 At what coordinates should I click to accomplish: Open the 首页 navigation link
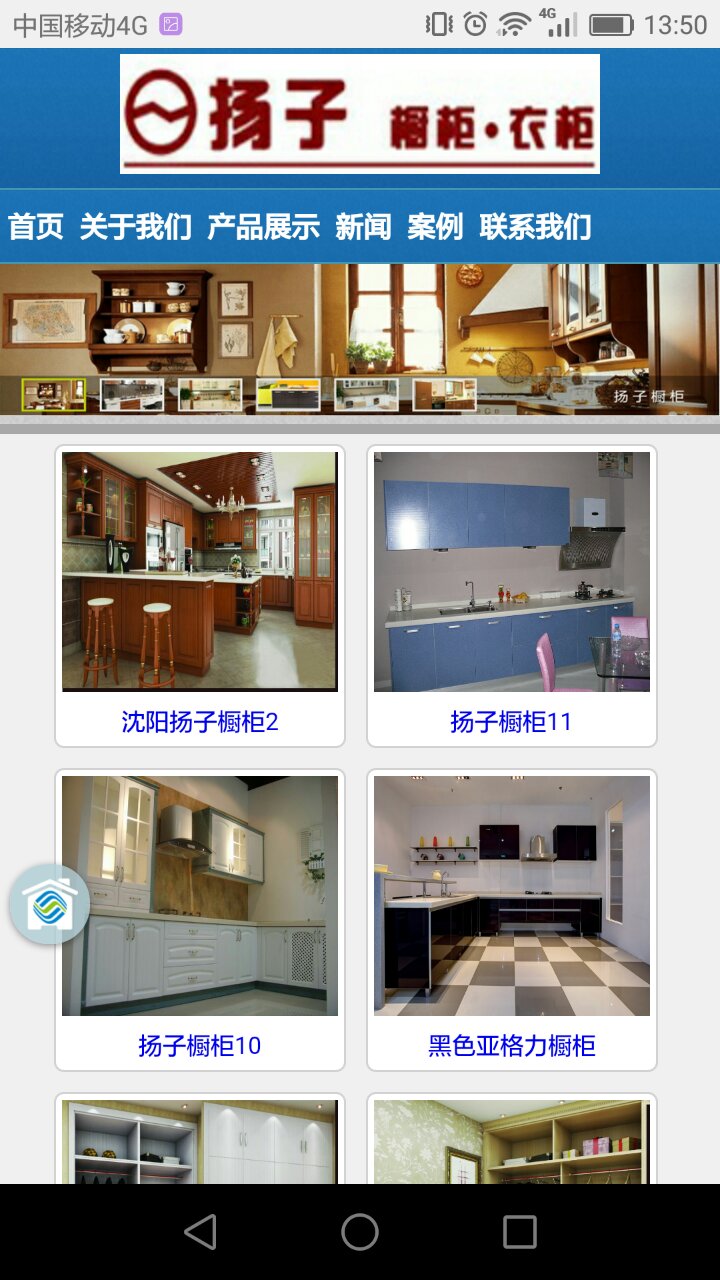click(x=36, y=227)
